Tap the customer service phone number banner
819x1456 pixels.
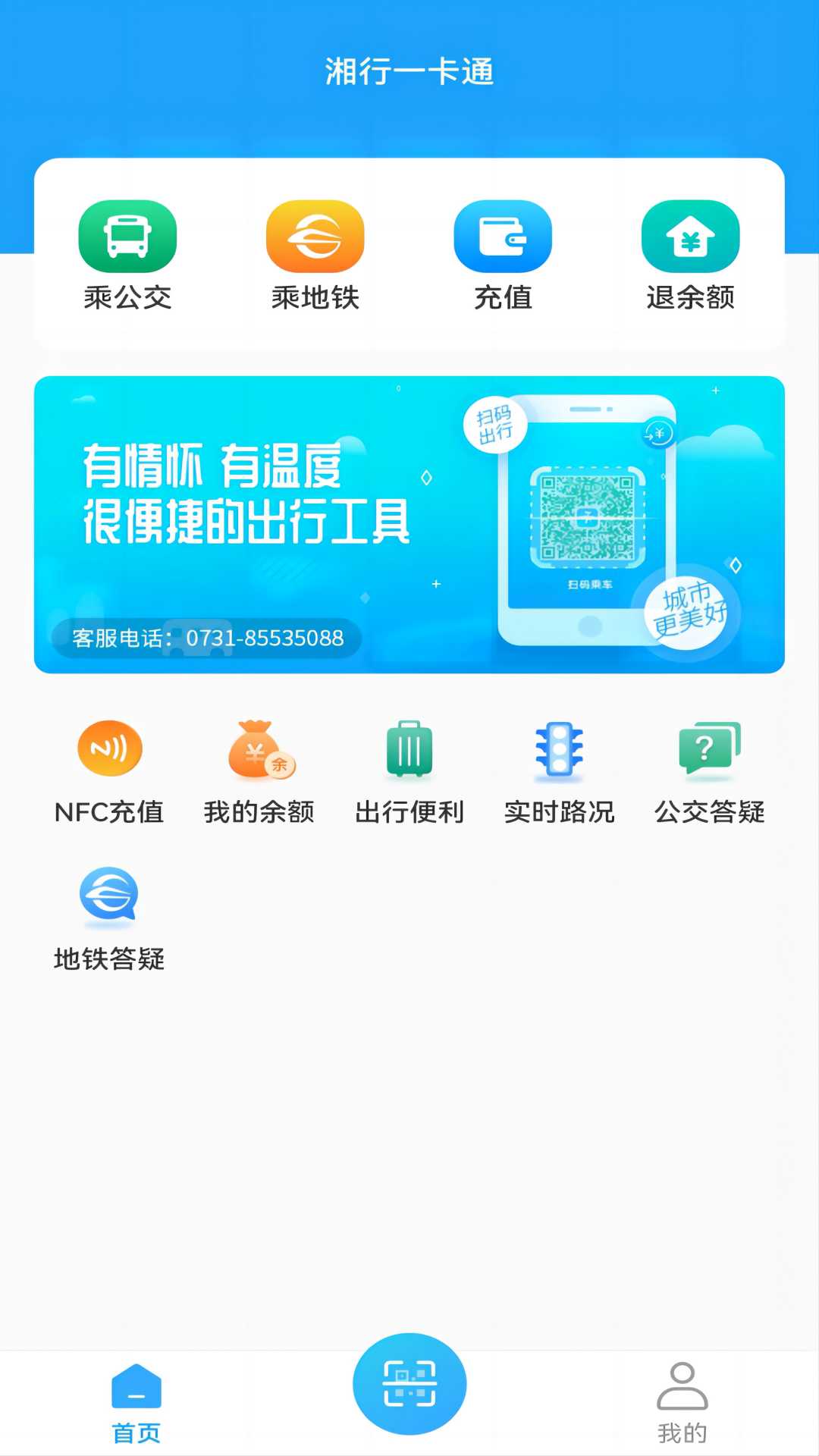(206, 638)
